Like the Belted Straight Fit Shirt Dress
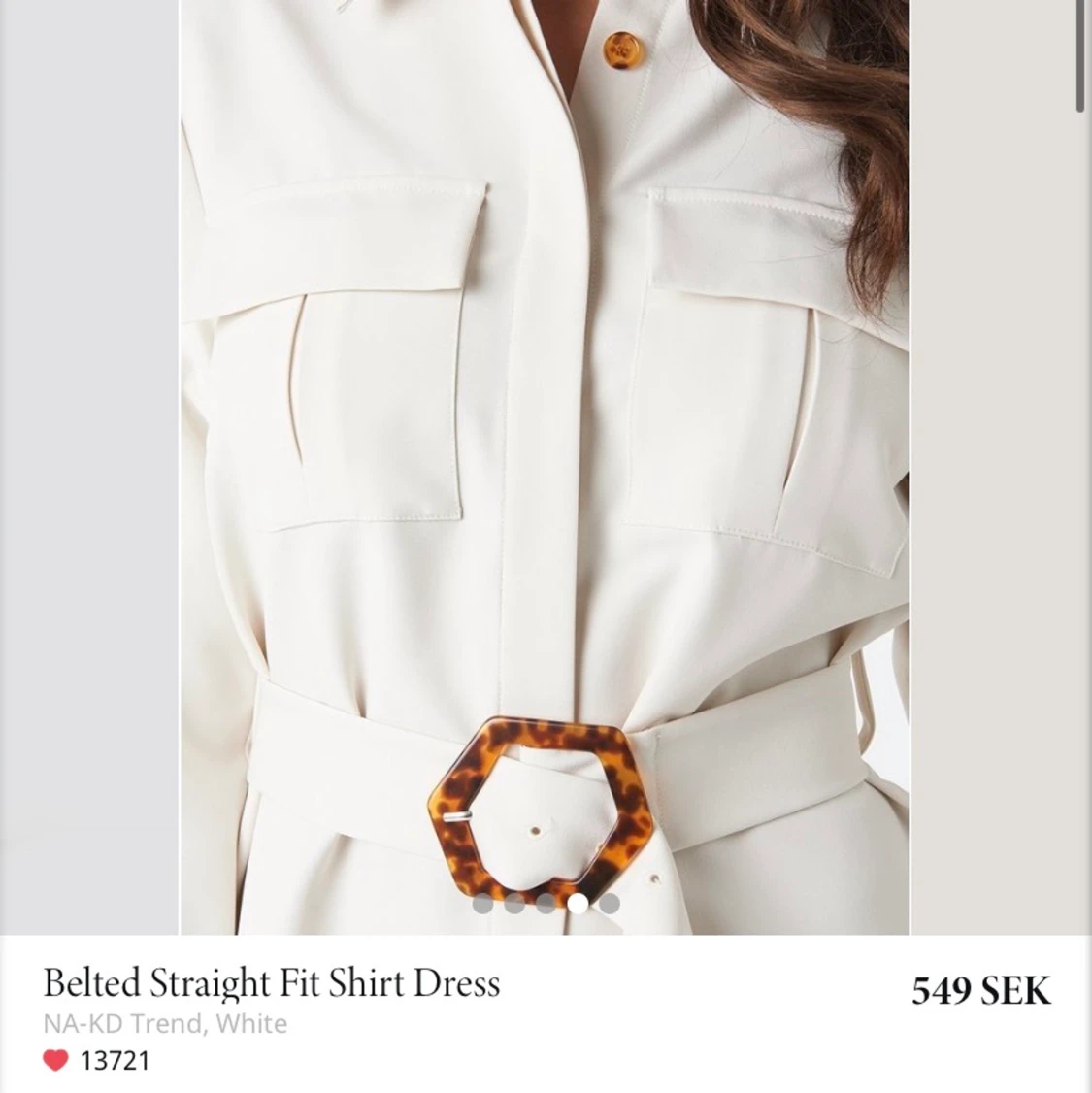The width and height of the screenshot is (1092, 1093). click(56, 1060)
